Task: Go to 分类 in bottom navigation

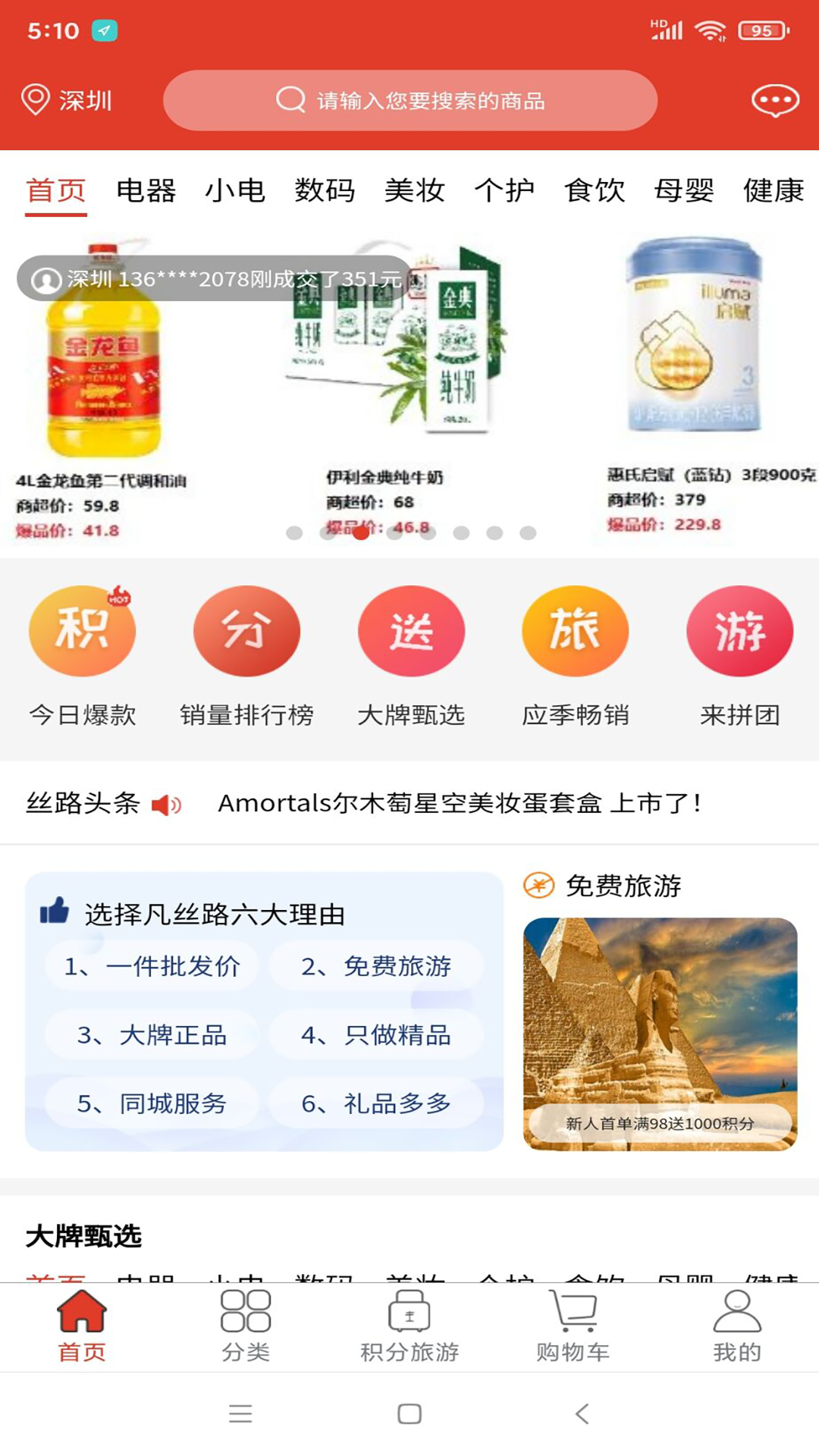Action: (x=246, y=1327)
